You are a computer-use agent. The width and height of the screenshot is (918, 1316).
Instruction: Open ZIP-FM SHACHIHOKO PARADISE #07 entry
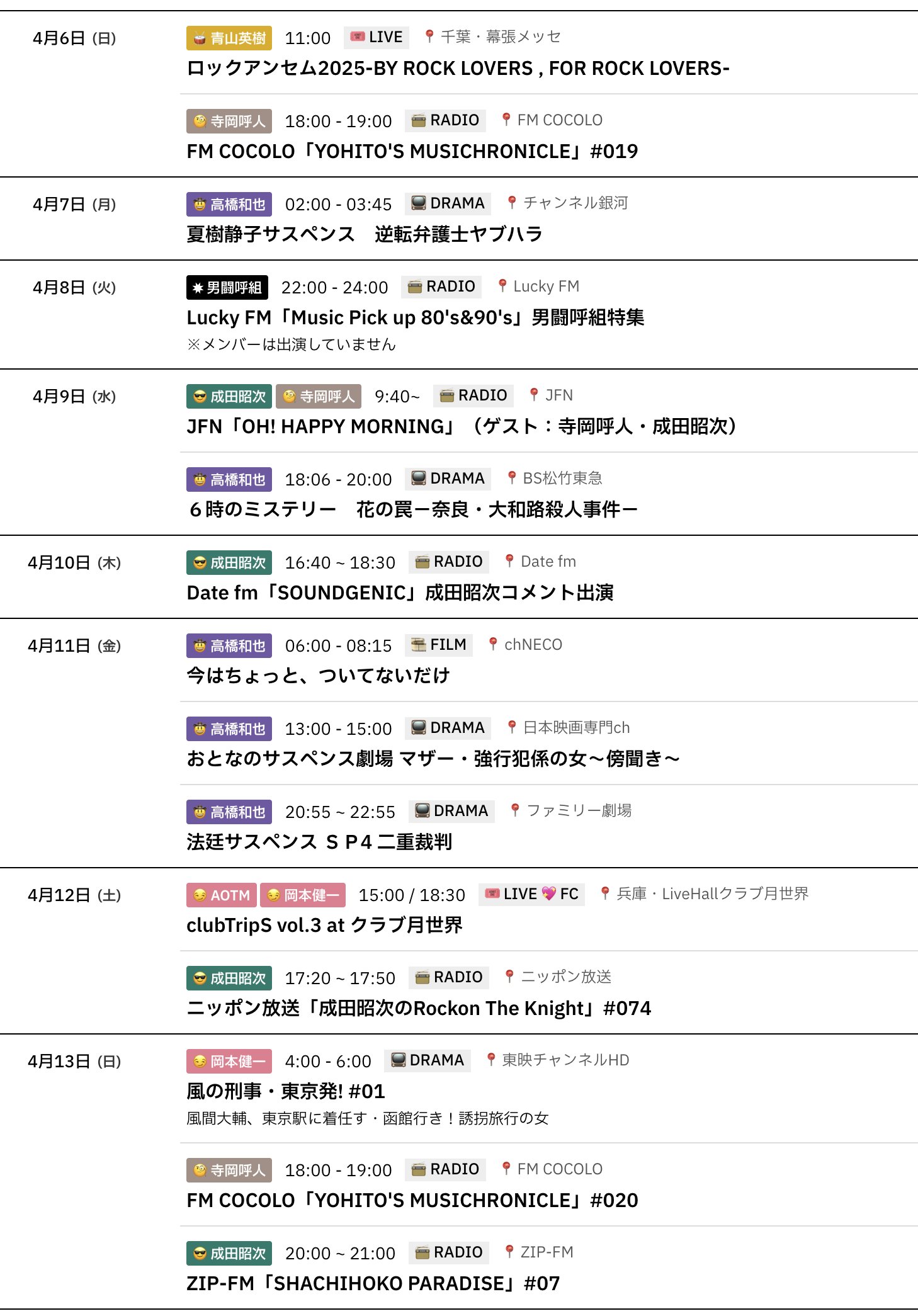tap(373, 1283)
